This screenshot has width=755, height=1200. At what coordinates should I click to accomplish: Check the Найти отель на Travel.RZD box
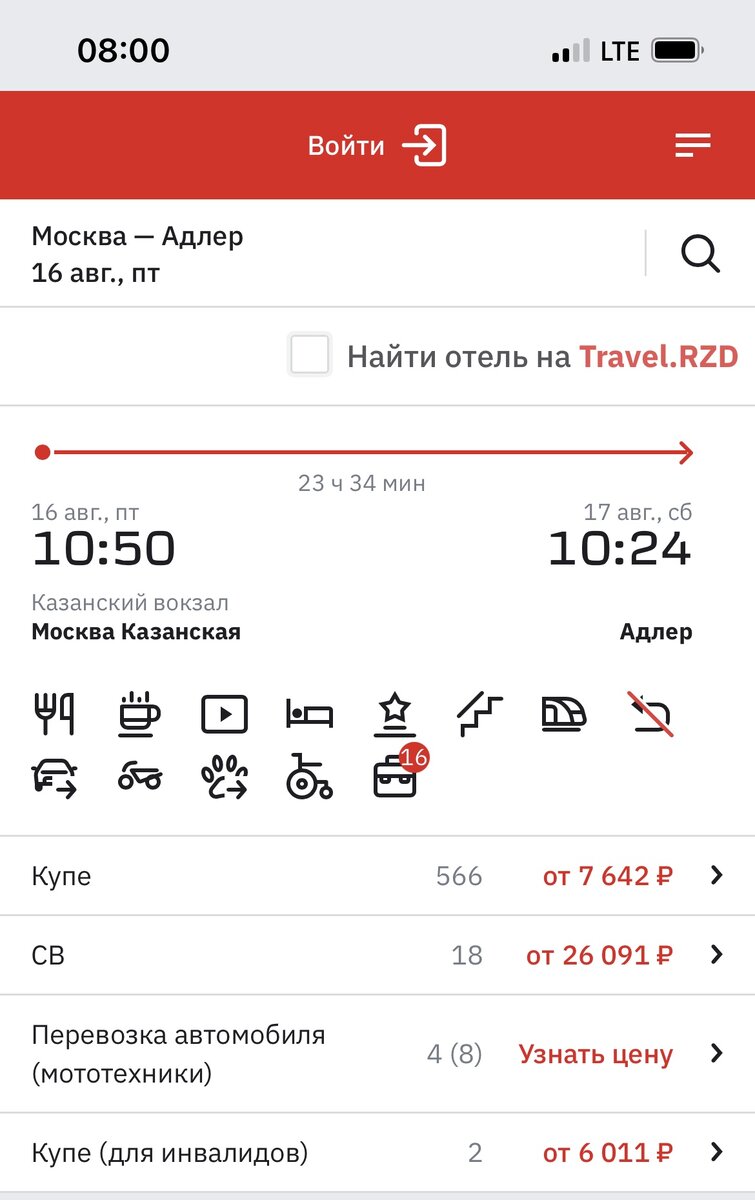(310, 356)
